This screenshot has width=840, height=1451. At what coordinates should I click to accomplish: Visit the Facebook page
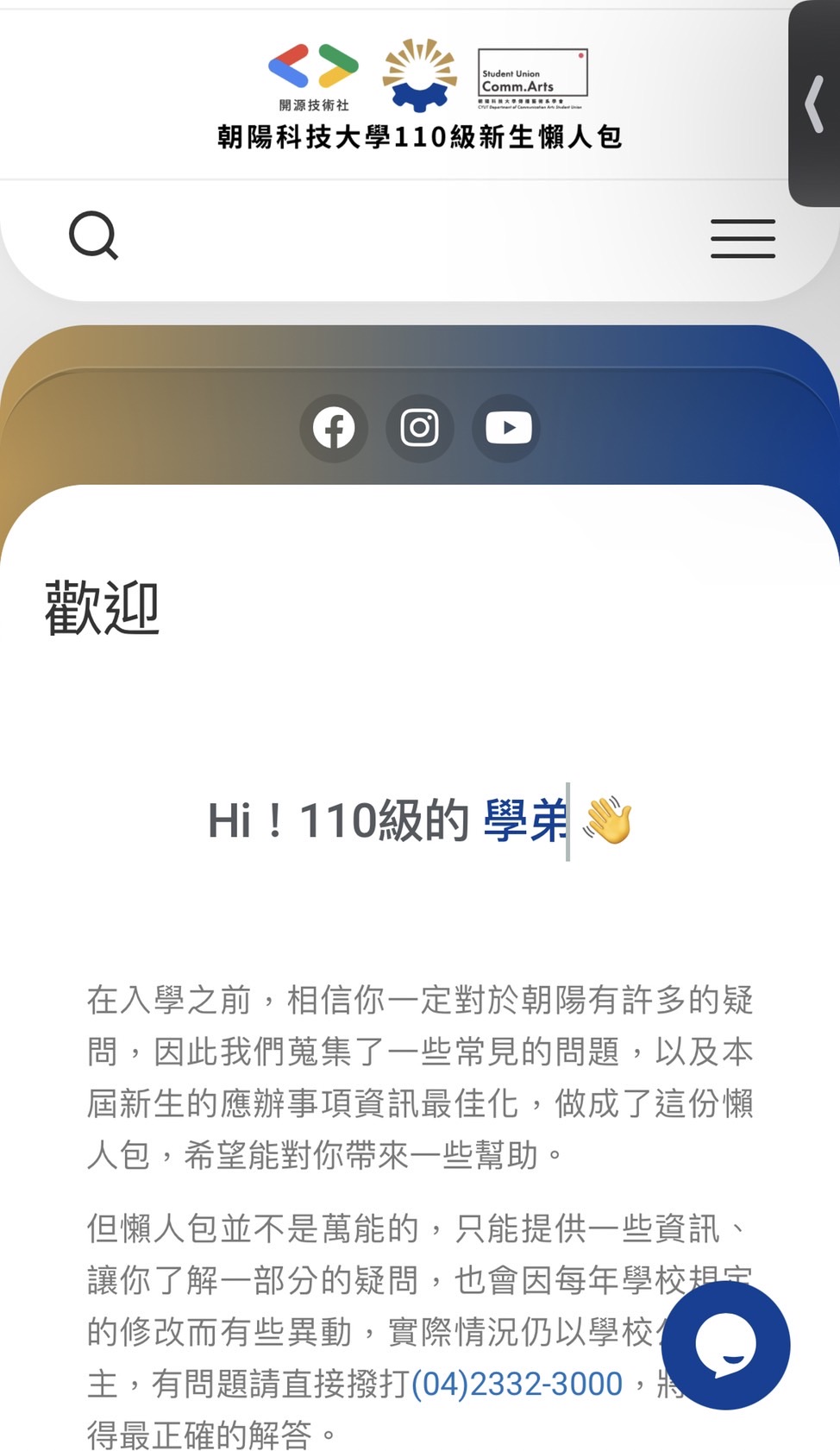click(334, 428)
